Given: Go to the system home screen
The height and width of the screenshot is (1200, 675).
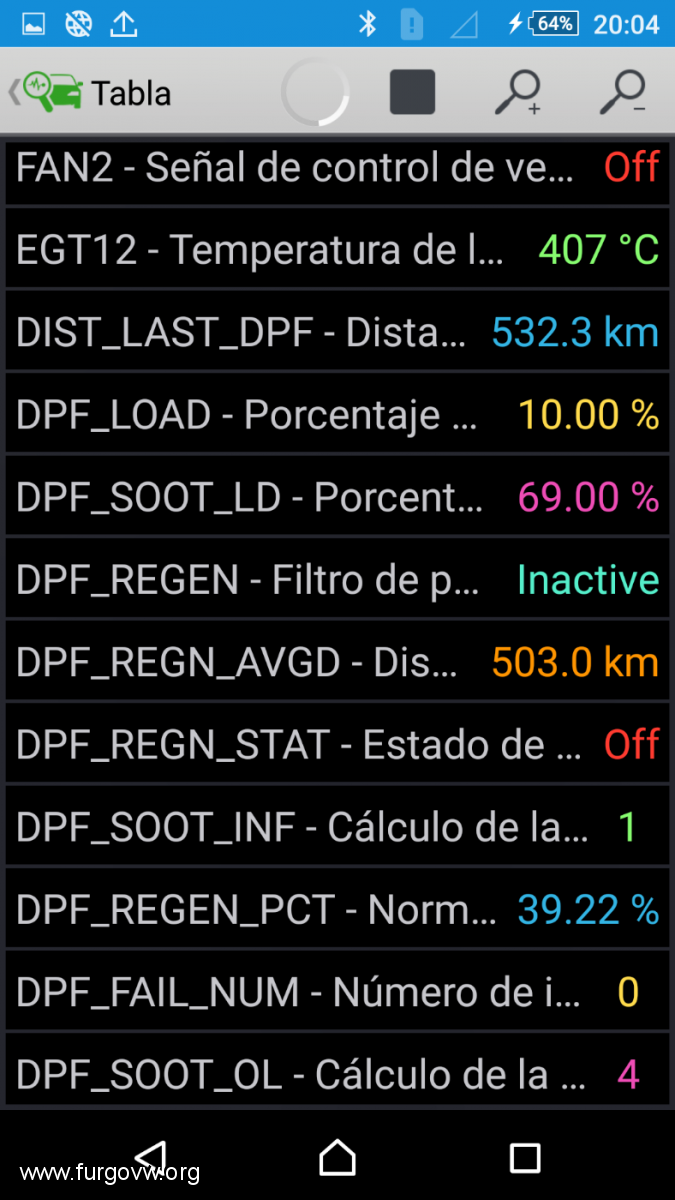Looking at the screenshot, I should 337,1157.
